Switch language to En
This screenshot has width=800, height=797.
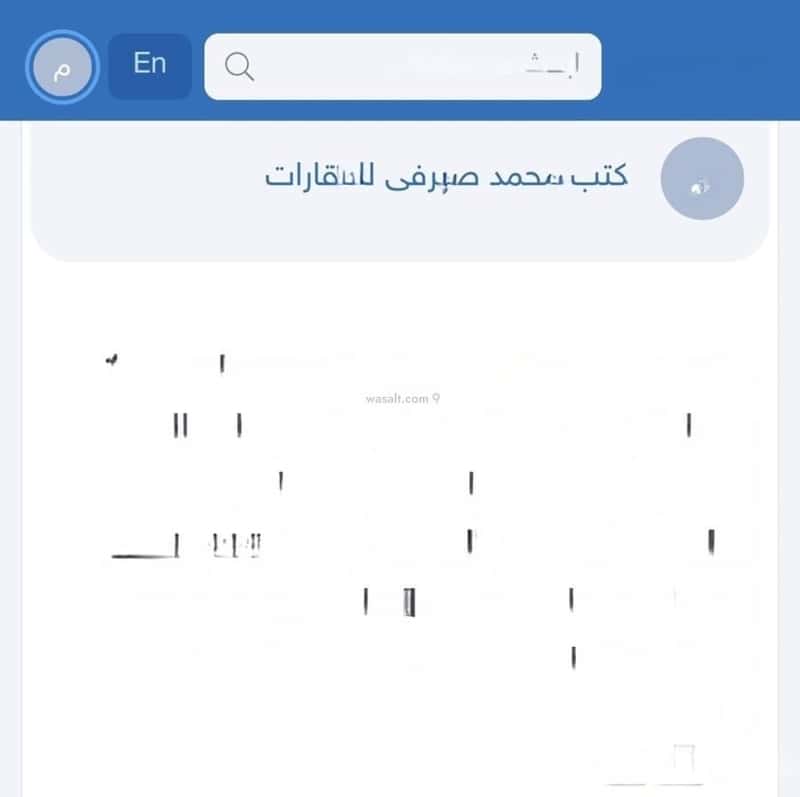(x=150, y=66)
